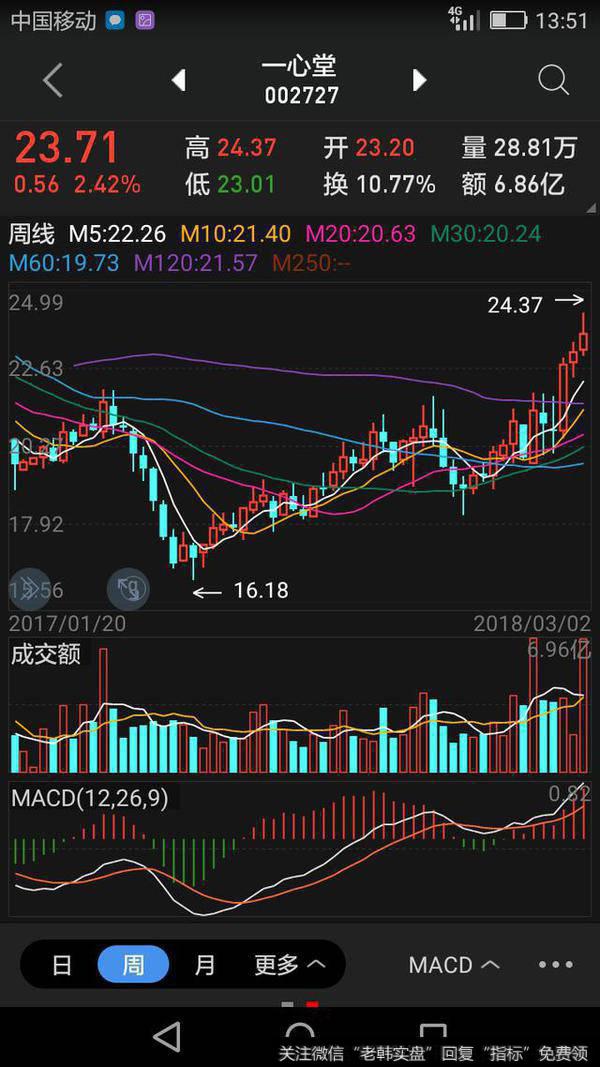Select the 周 weekly chart tab
The height and width of the screenshot is (1067, 600).
point(133,965)
